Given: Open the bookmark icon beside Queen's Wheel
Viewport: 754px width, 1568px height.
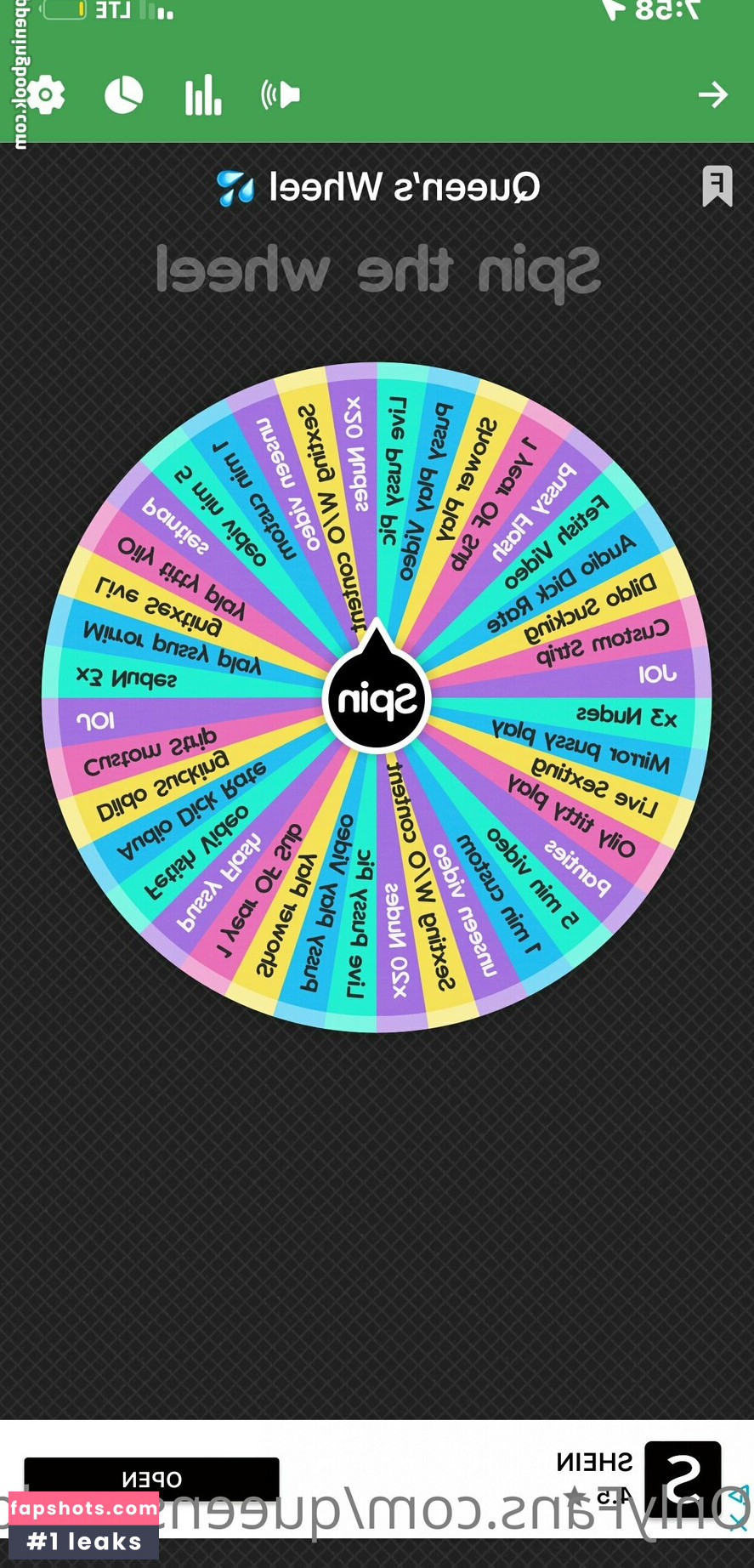Looking at the screenshot, I should pyautogui.click(x=717, y=185).
